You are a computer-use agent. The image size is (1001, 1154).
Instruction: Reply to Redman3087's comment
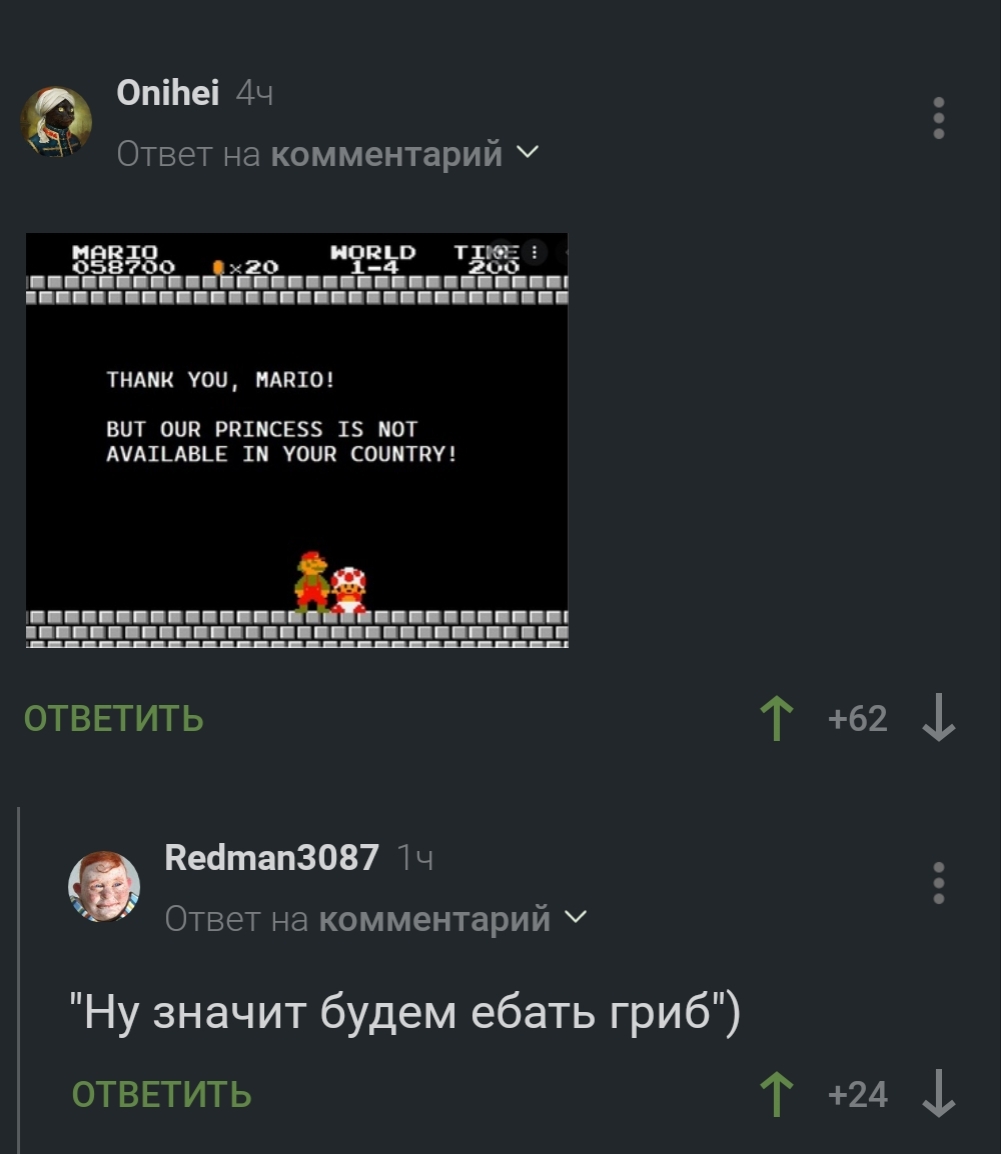tap(161, 1094)
